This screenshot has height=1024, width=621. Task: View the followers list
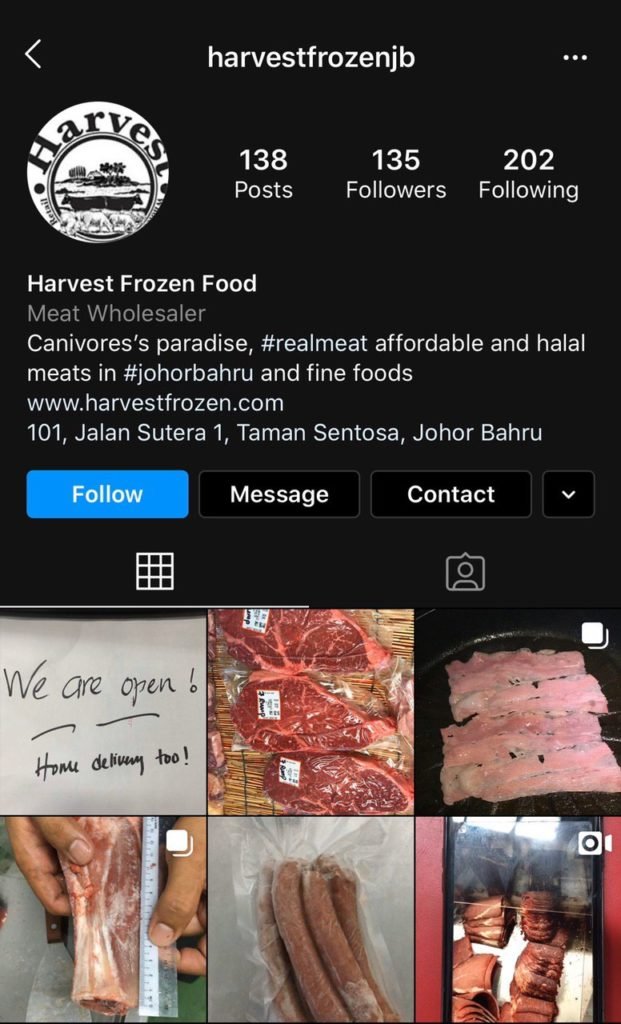(396, 174)
